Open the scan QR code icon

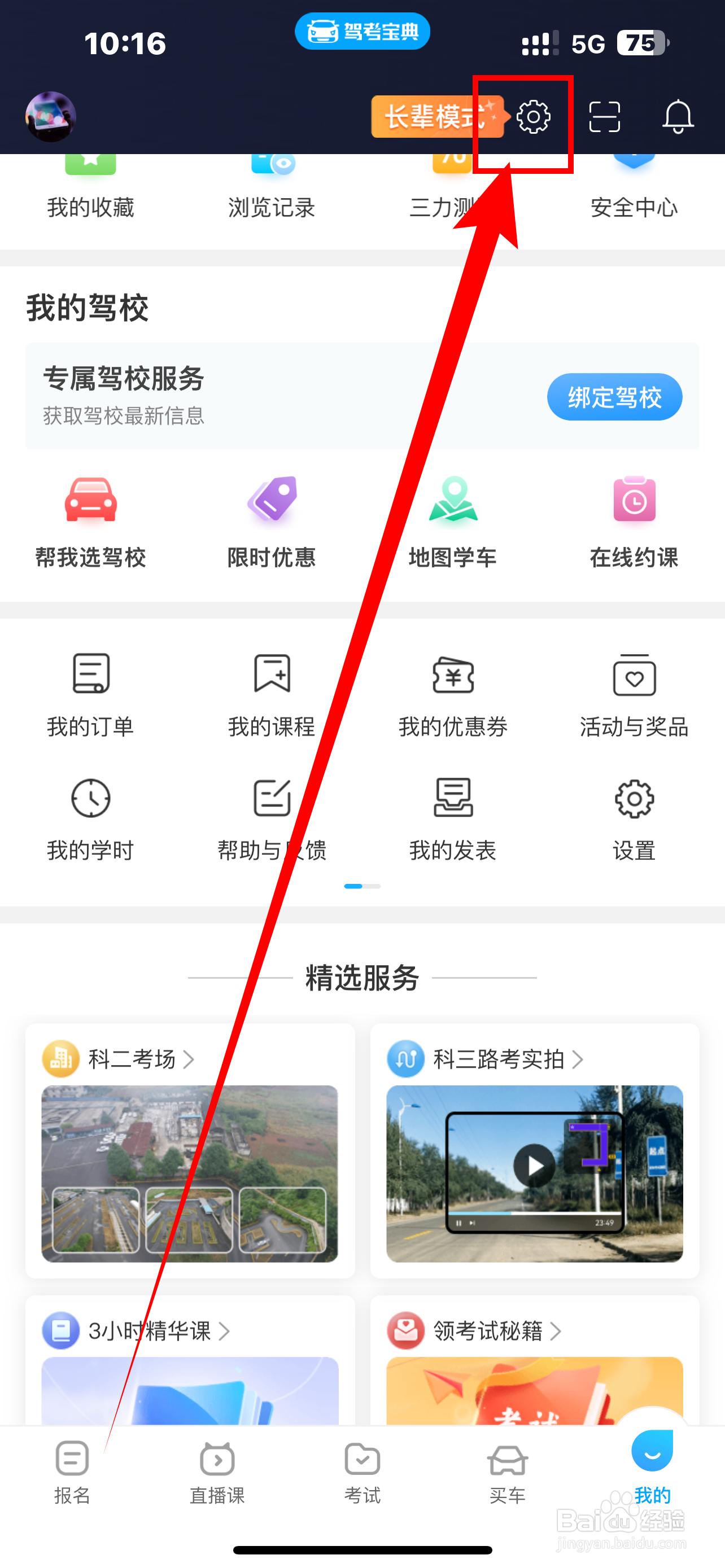tap(606, 117)
